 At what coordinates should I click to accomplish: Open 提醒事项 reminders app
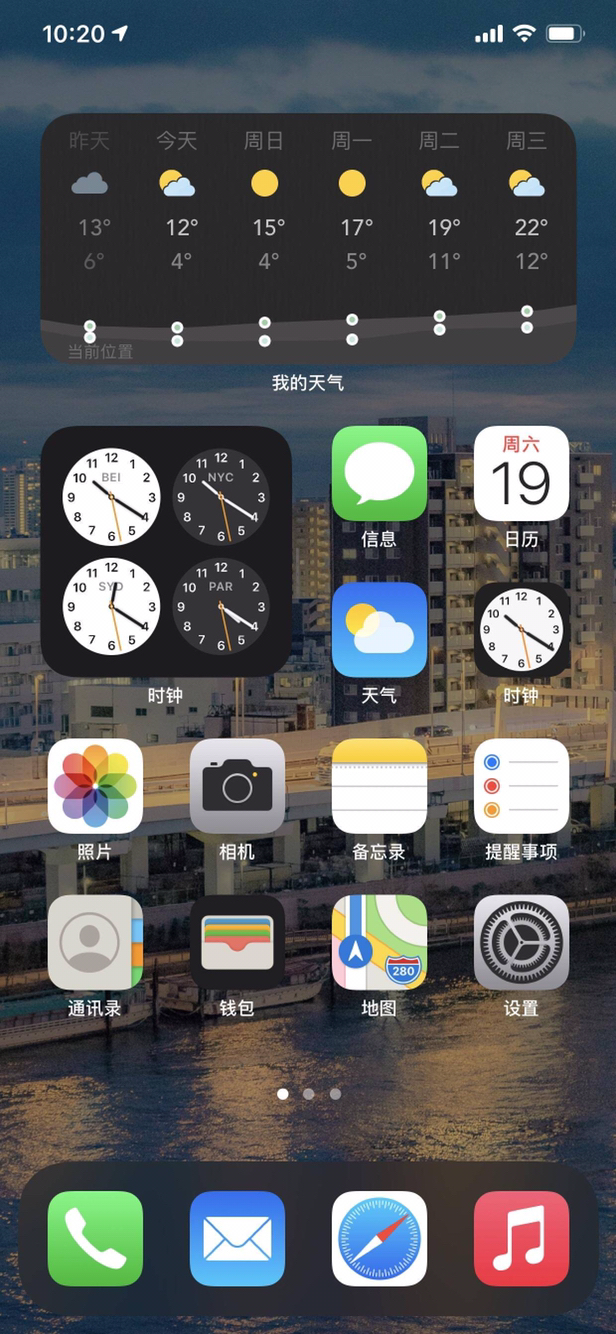coord(521,786)
